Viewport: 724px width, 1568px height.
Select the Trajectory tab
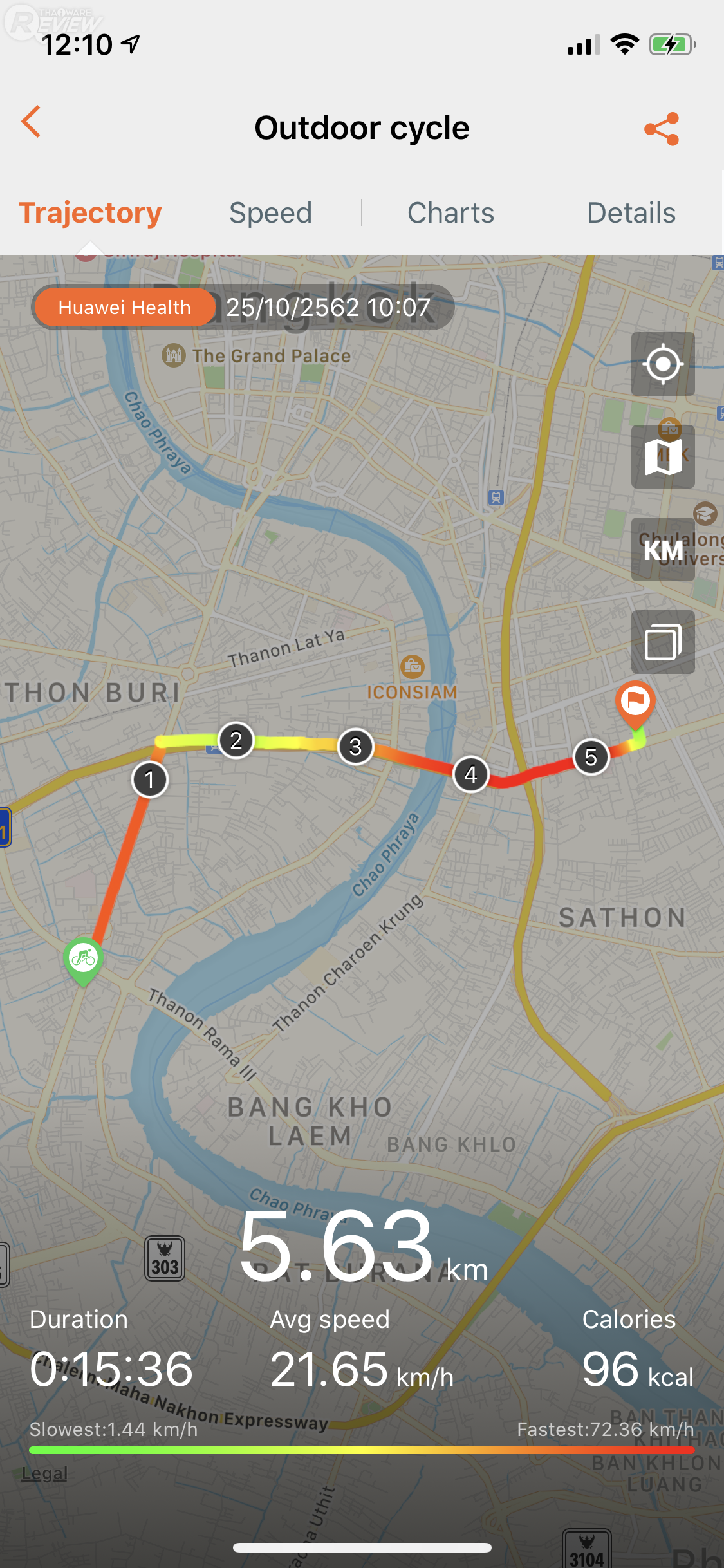pos(90,213)
